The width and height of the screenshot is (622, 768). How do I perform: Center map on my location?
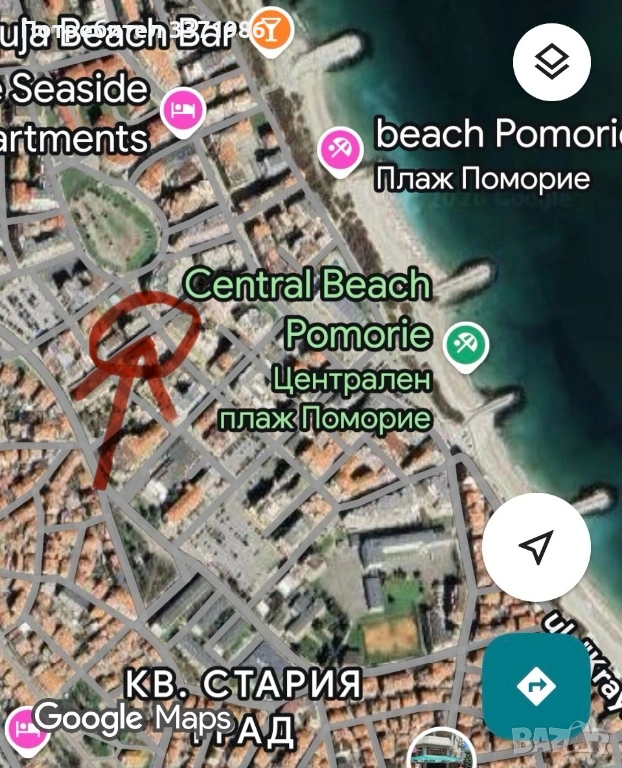pos(536,546)
